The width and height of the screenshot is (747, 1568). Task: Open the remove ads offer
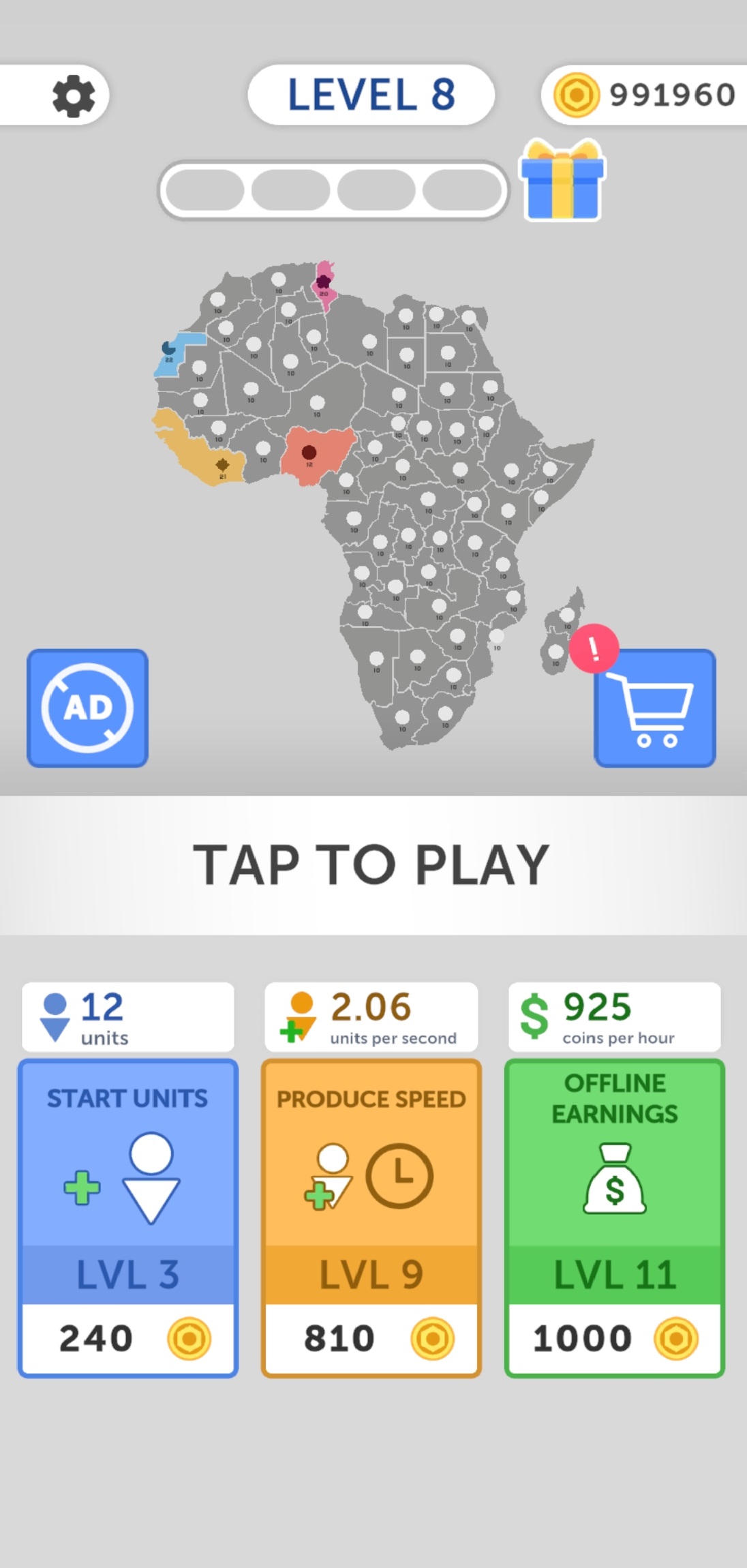pos(87,708)
